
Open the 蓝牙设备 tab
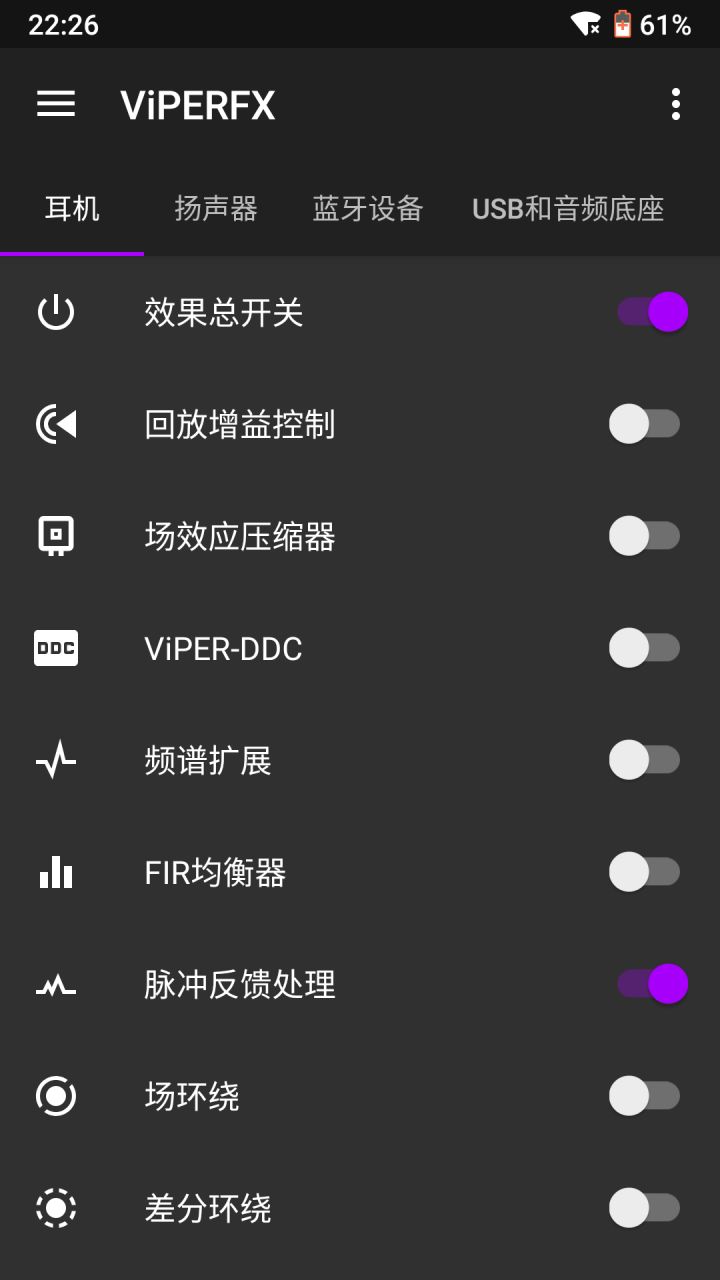coord(366,210)
